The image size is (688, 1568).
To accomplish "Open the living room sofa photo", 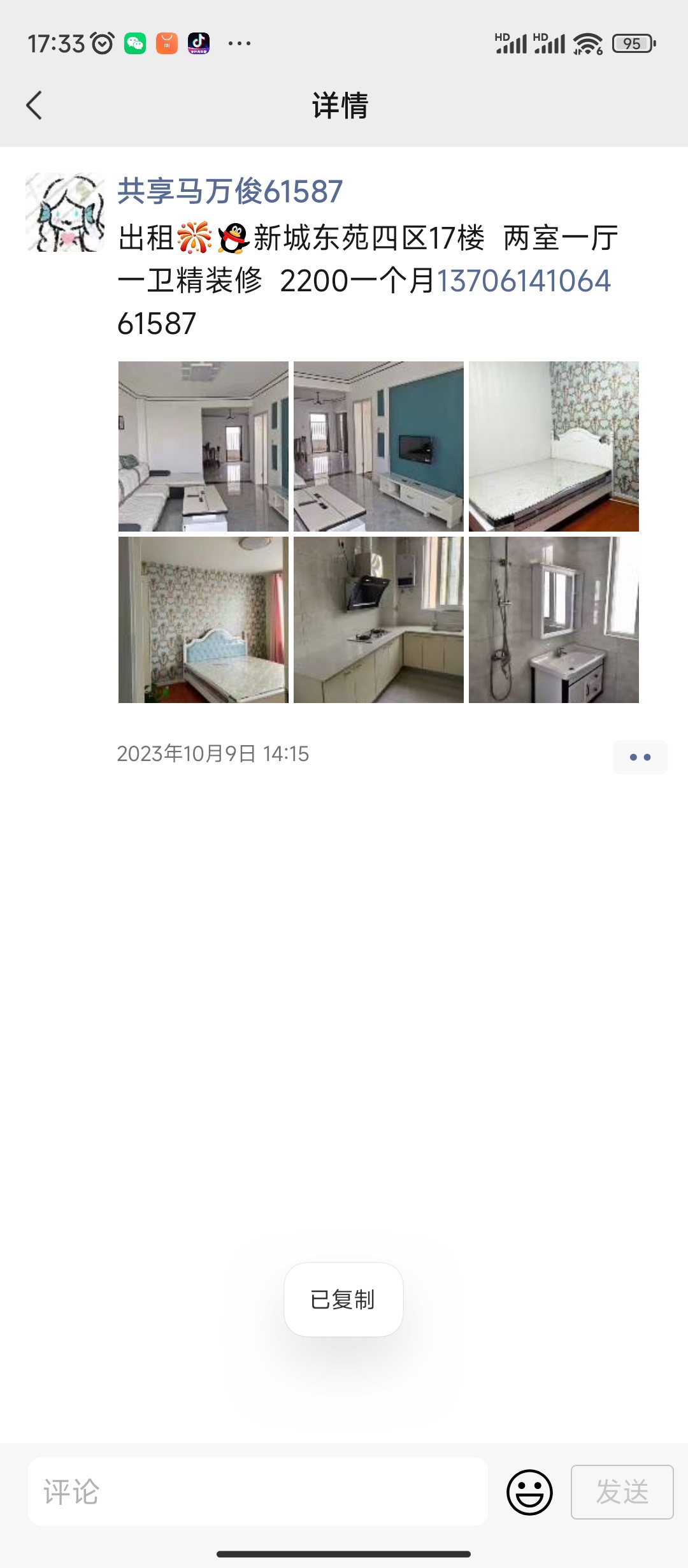I will pyautogui.click(x=203, y=446).
